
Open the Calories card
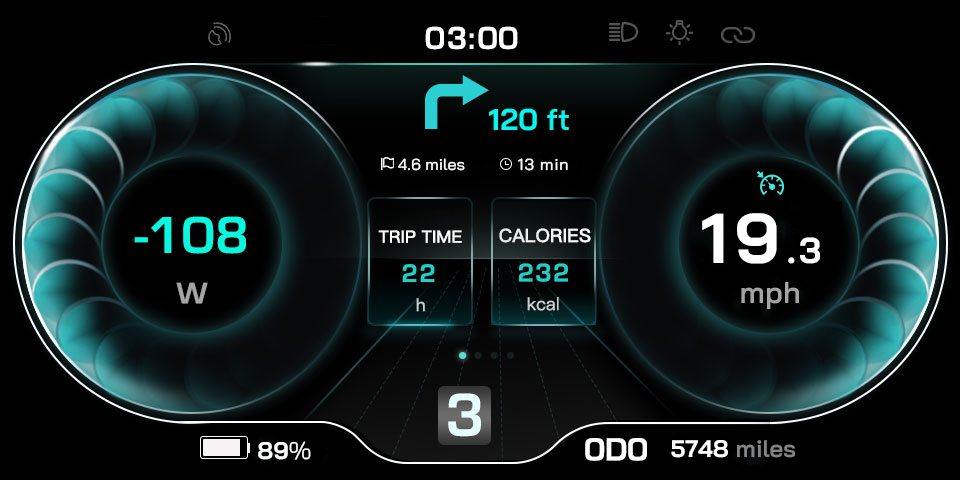point(544,262)
